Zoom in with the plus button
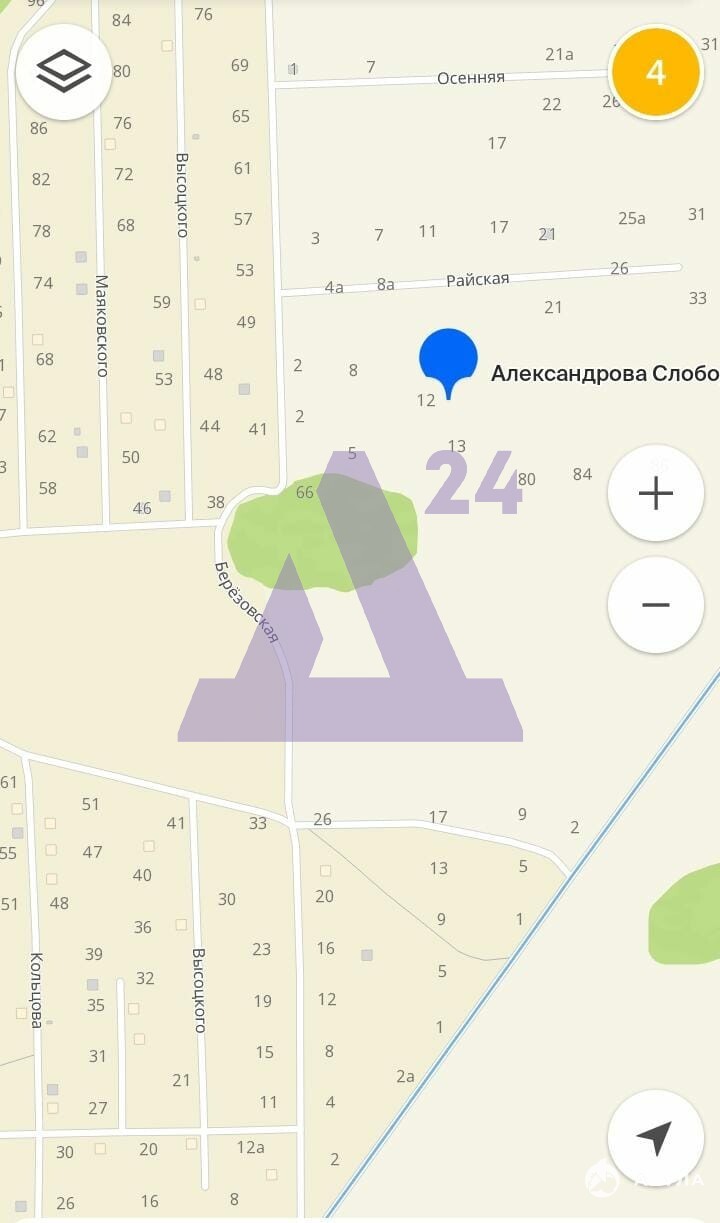Image resolution: width=720 pixels, height=1223 pixels. [656, 493]
